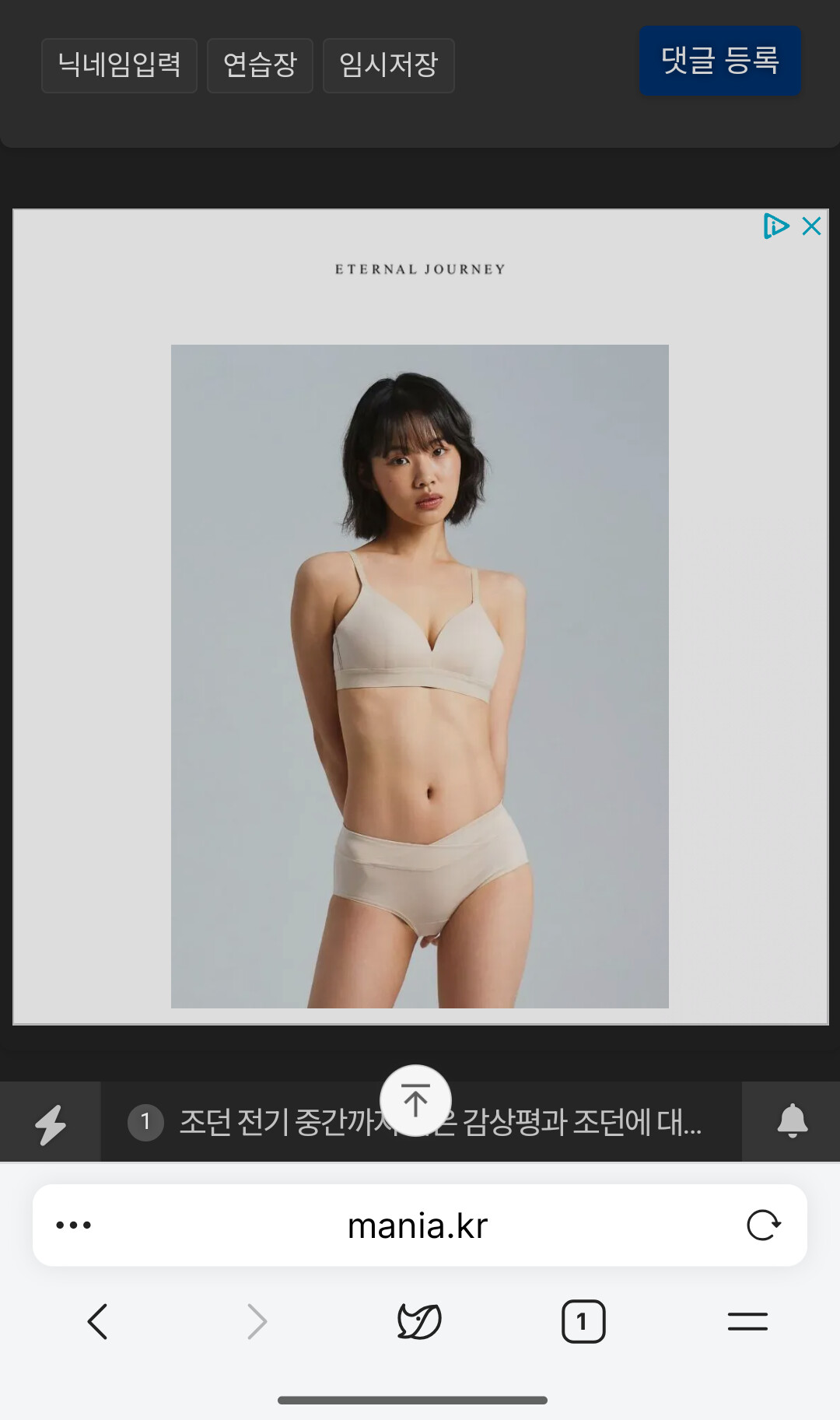Close the Eternal Journey ad

[x=812, y=226]
